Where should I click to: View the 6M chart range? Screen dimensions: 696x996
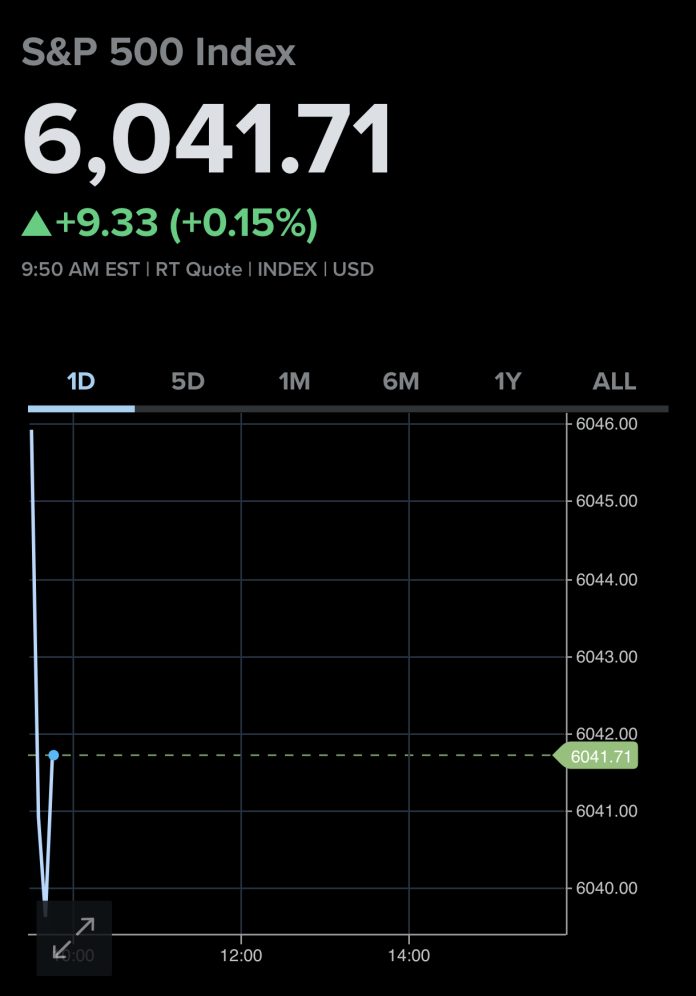tap(401, 381)
